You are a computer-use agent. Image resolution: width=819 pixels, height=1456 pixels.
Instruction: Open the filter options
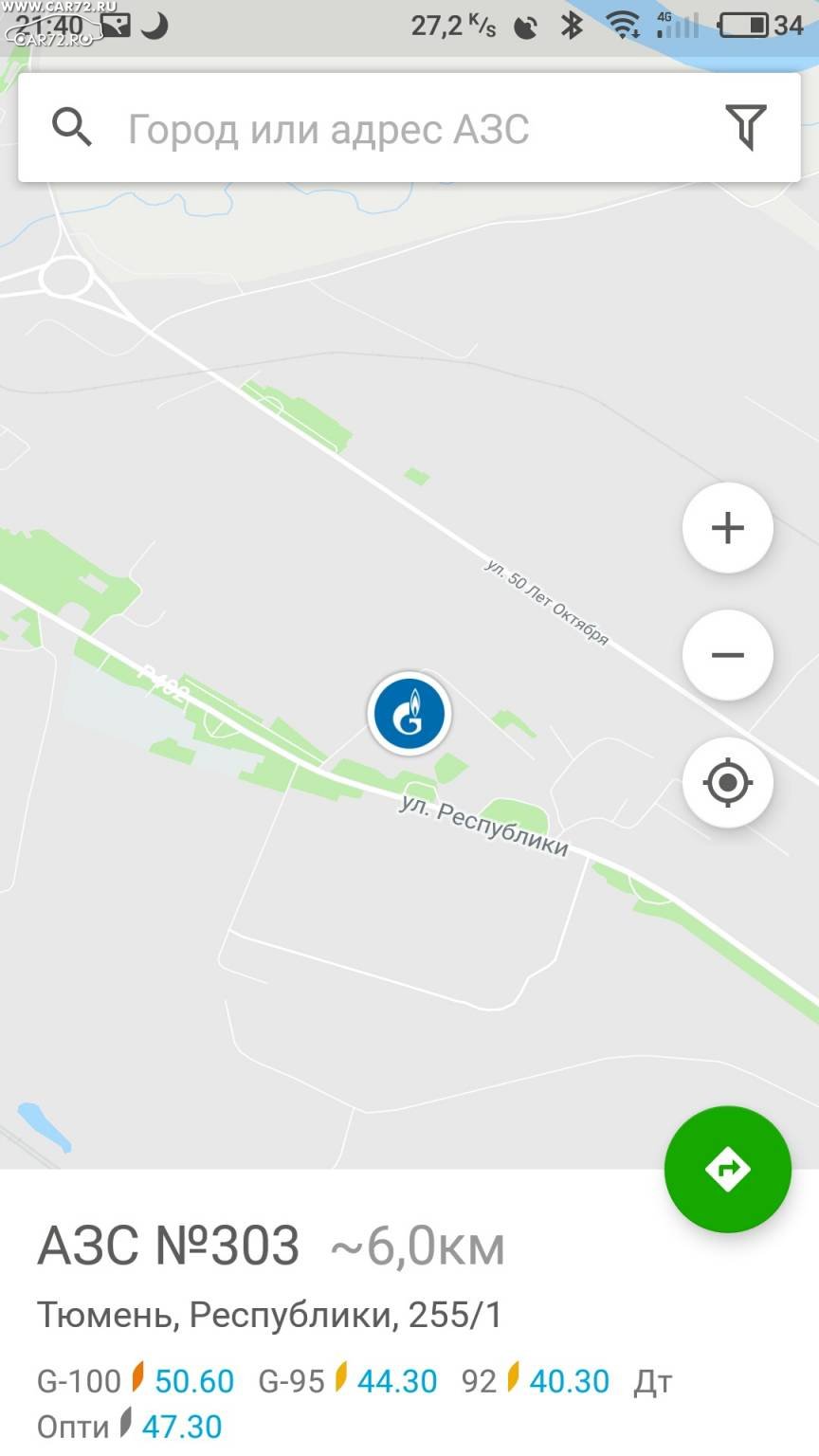[x=746, y=127]
